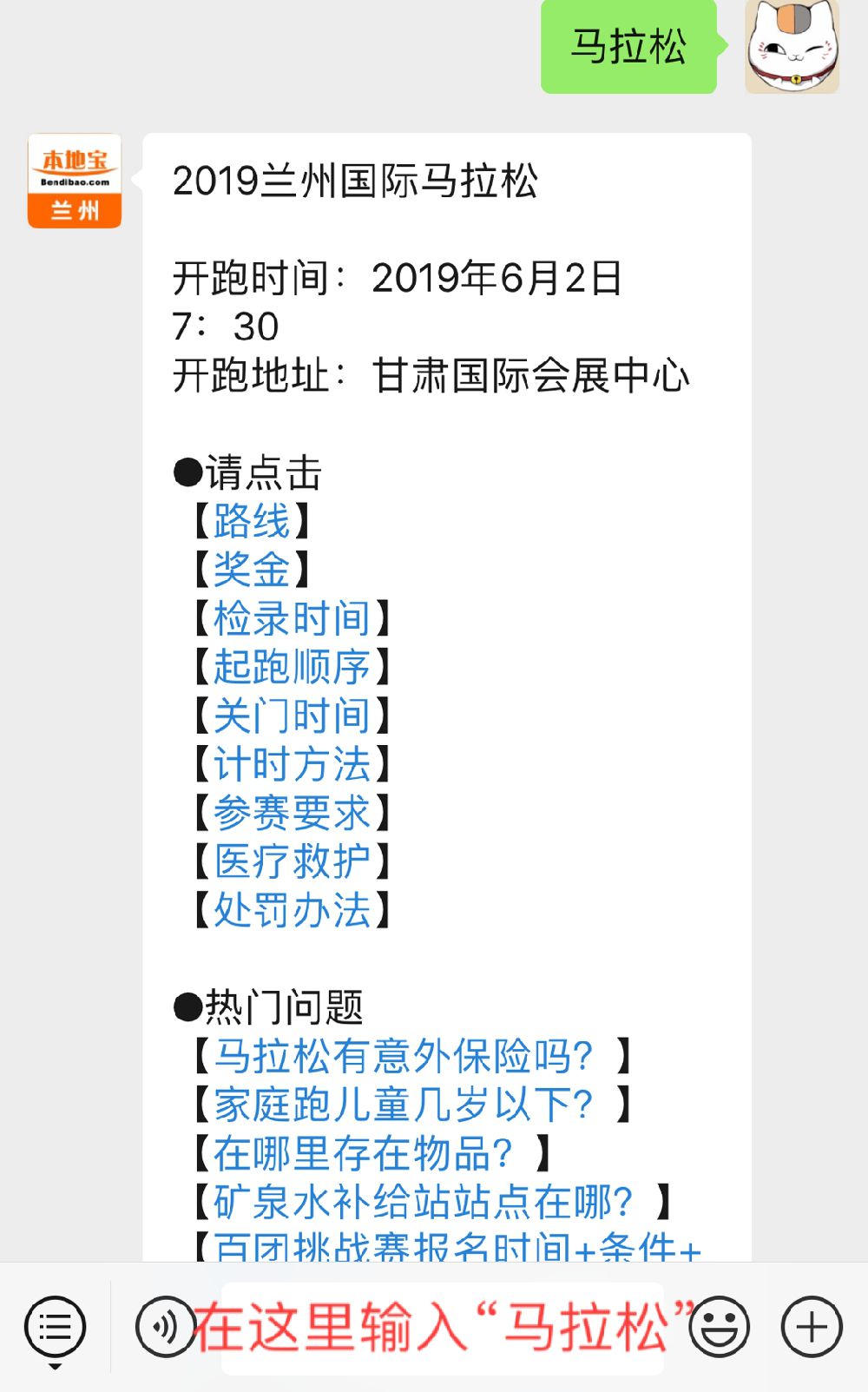
Task: View the 医疗救护 link
Action: point(292,861)
